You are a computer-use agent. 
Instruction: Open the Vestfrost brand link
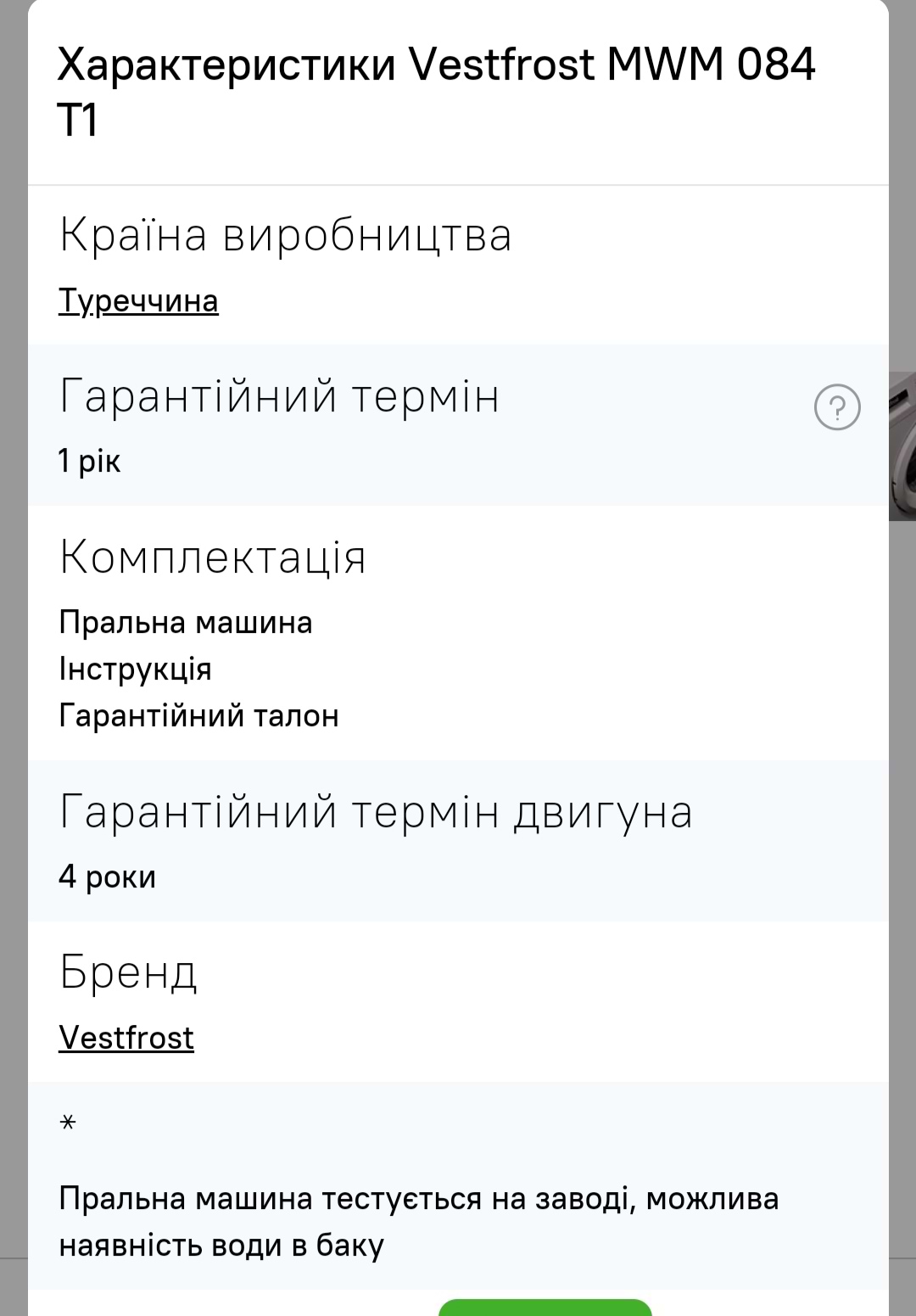[x=126, y=1038]
